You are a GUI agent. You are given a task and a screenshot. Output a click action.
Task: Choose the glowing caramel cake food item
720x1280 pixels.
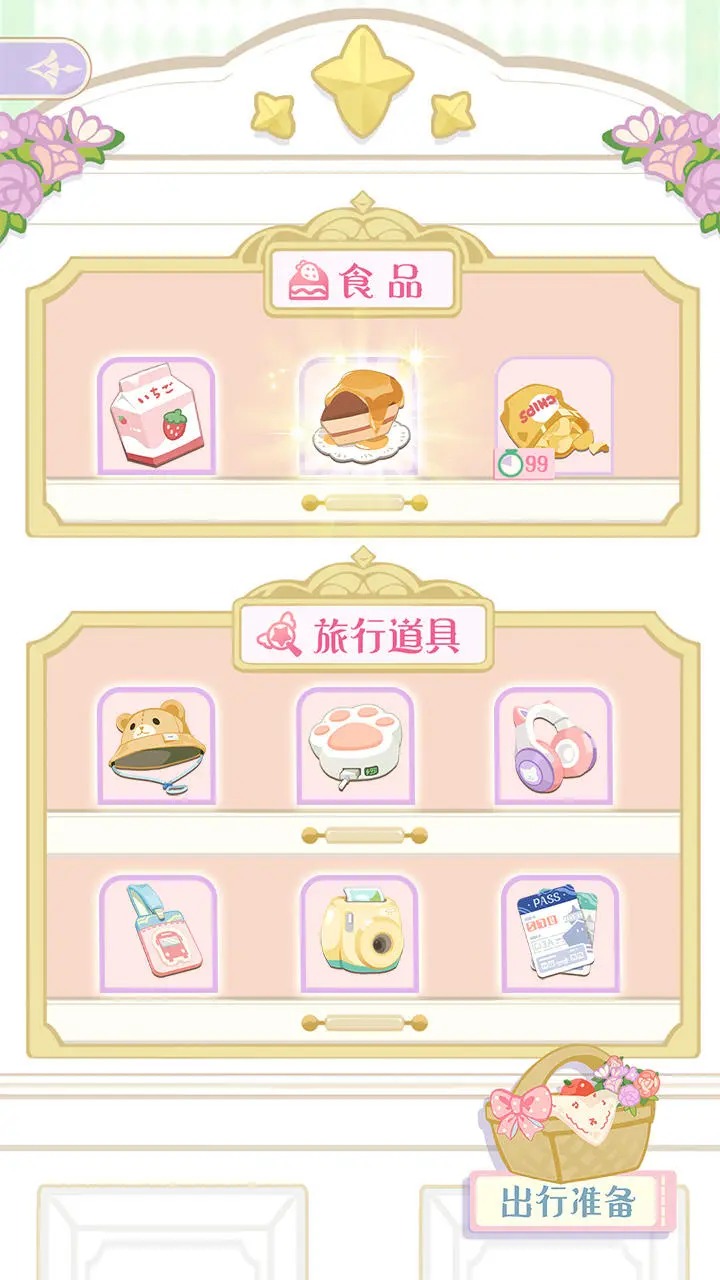358,416
